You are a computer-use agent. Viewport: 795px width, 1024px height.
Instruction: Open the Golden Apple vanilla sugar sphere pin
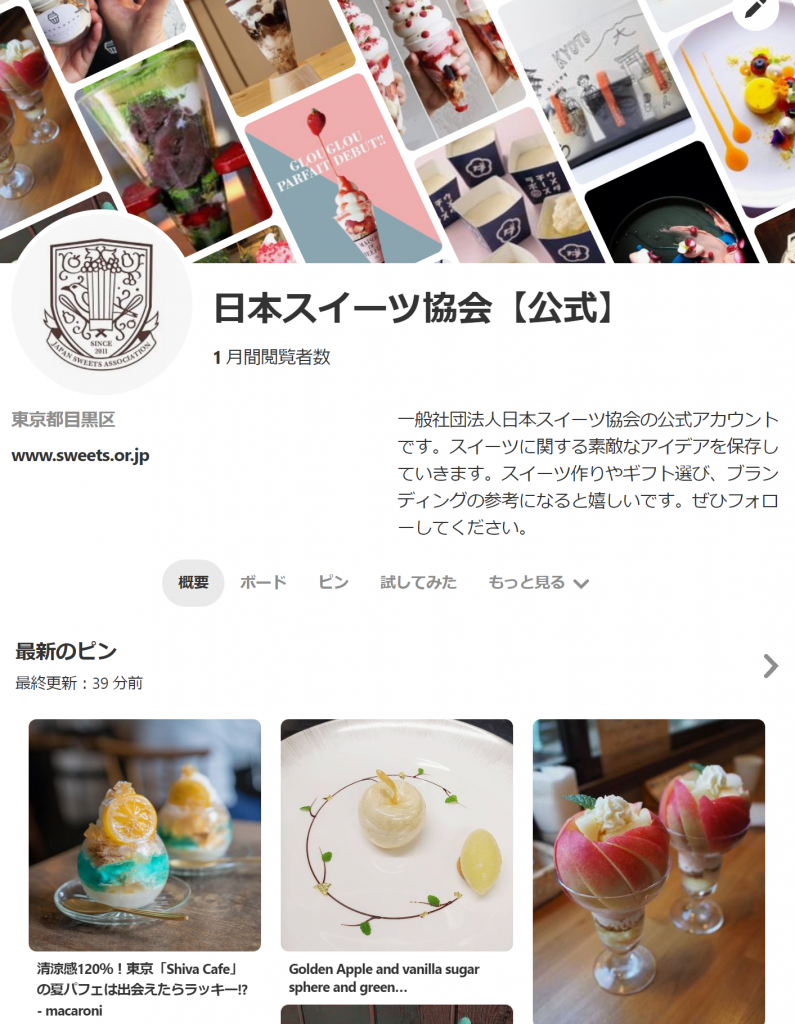397,835
